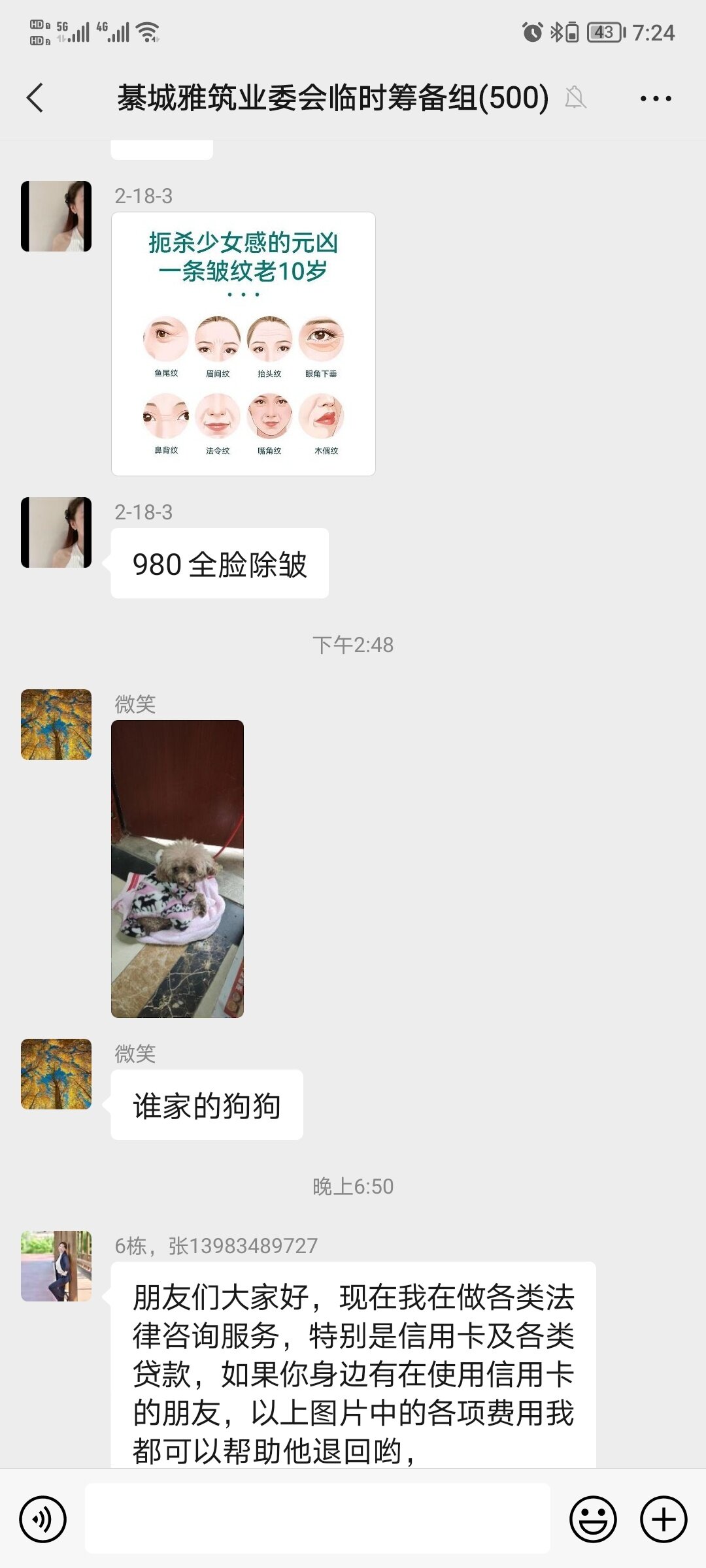View the profile of 6栋，张13983489727
706x1568 pixels.
tap(56, 1266)
